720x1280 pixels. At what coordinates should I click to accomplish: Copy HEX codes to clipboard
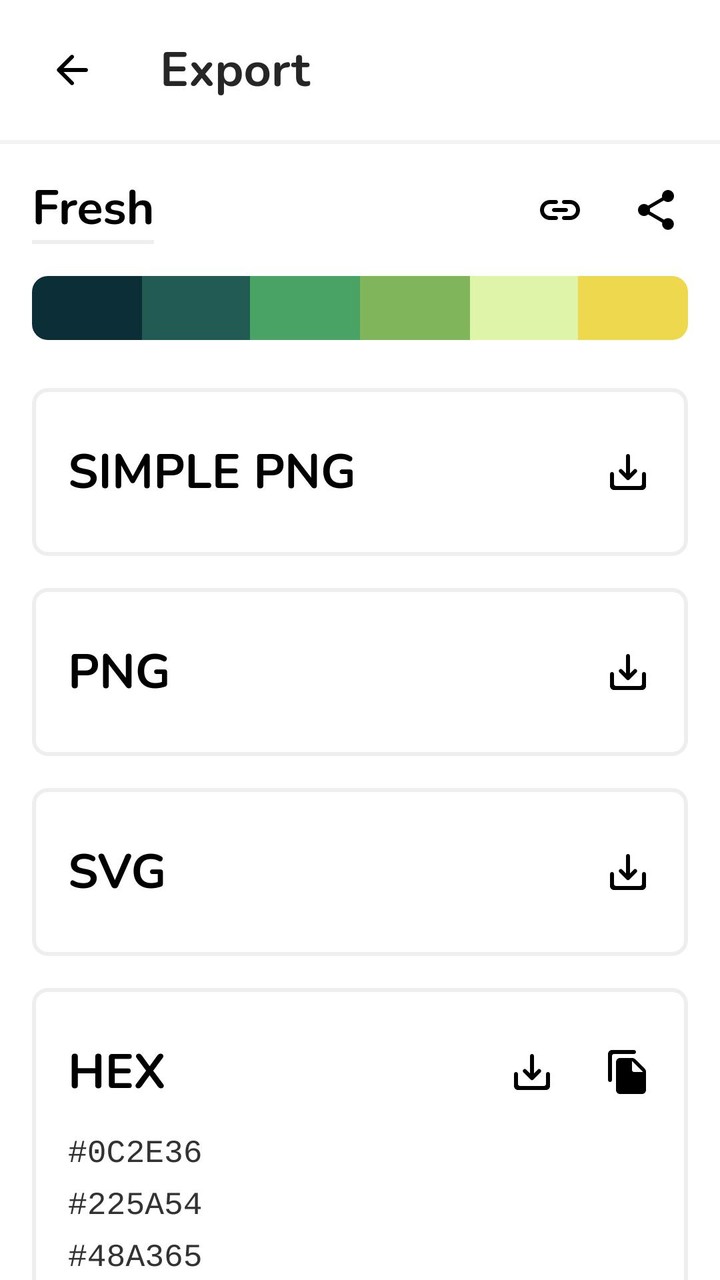[628, 1072]
